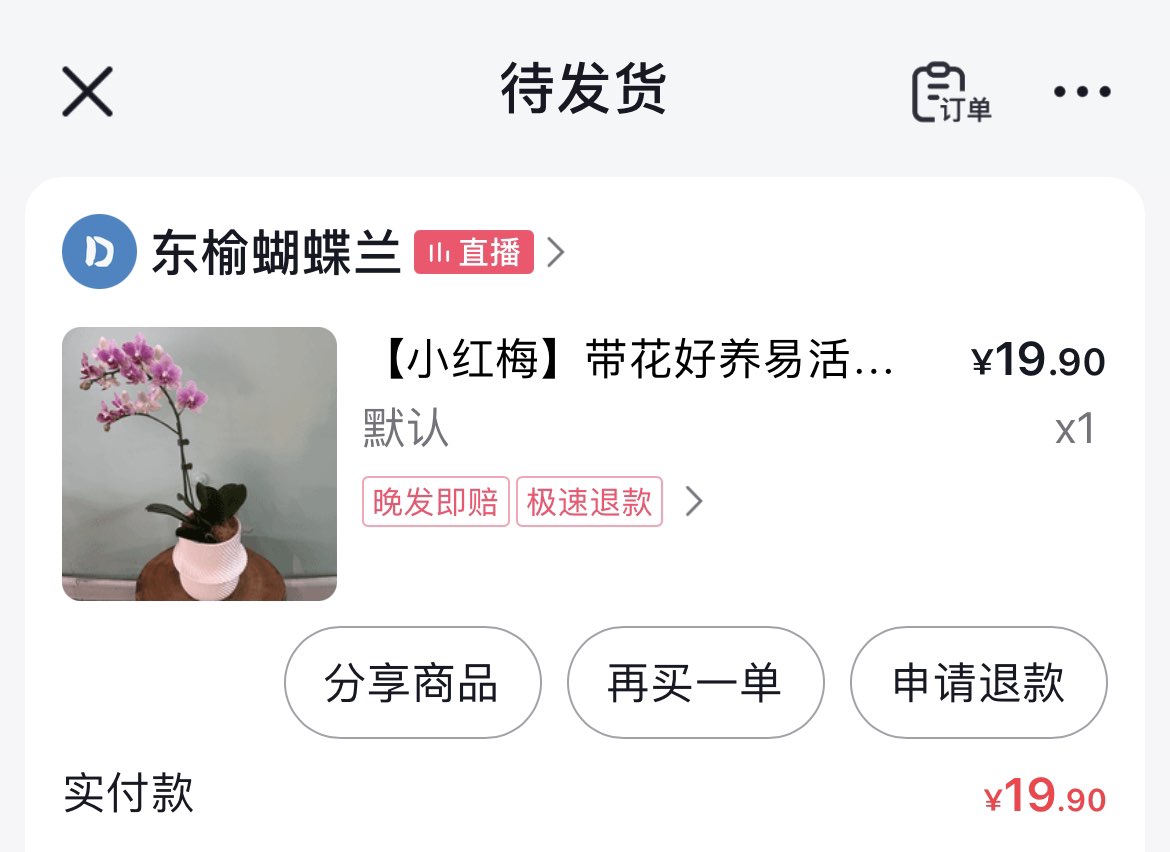This screenshot has height=852, width=1170.
Task: Tap the 分享商品 button
Action: (x=412, y=683)
